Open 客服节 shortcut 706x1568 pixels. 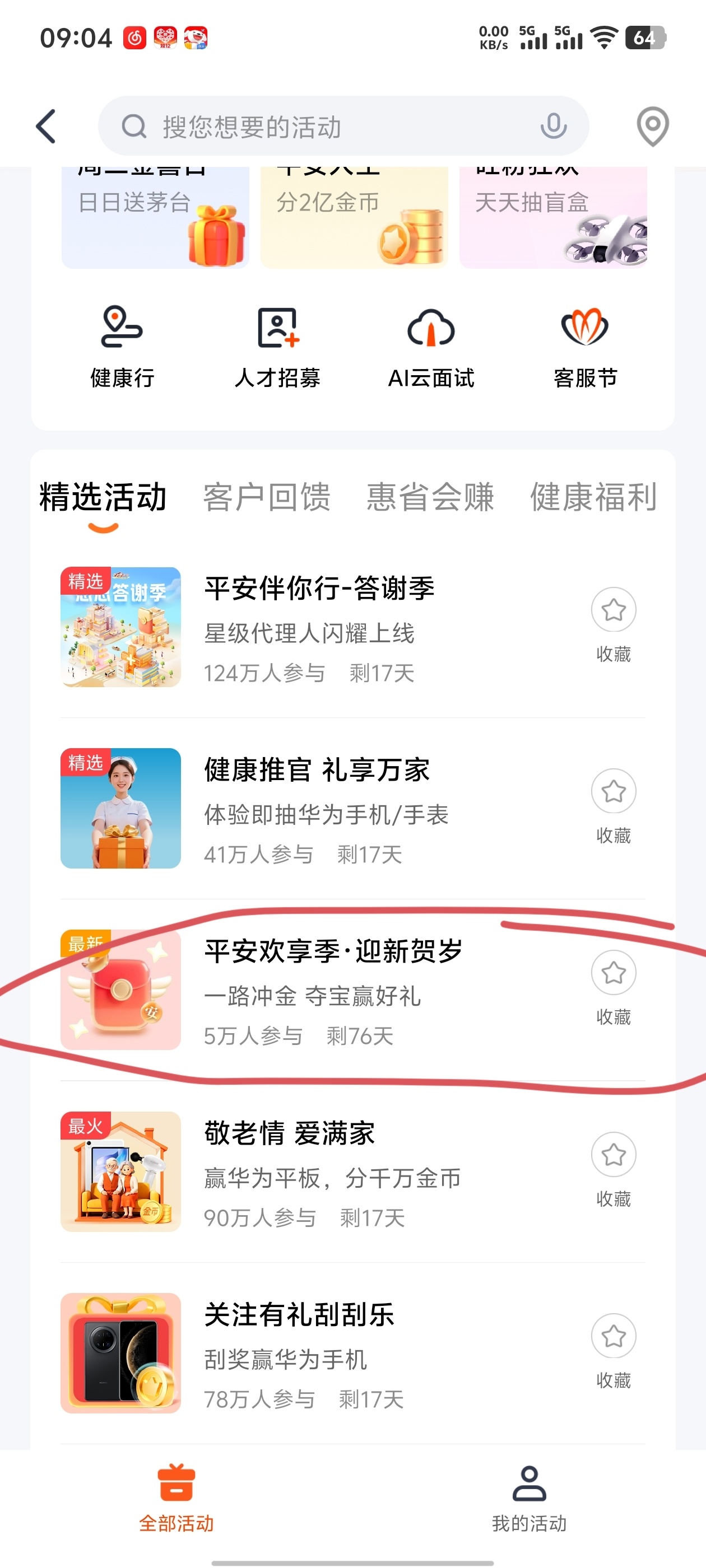[x=586, y=347]
